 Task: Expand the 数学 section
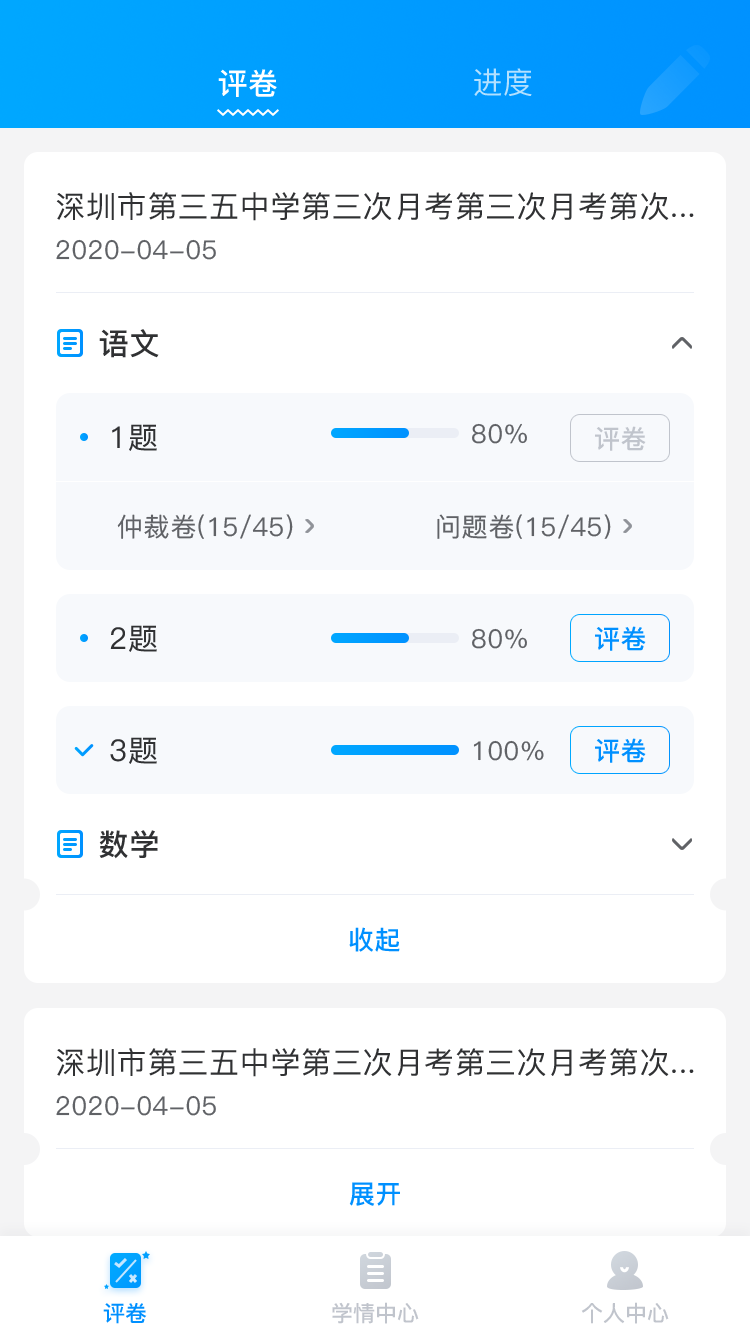coord(682,844)
